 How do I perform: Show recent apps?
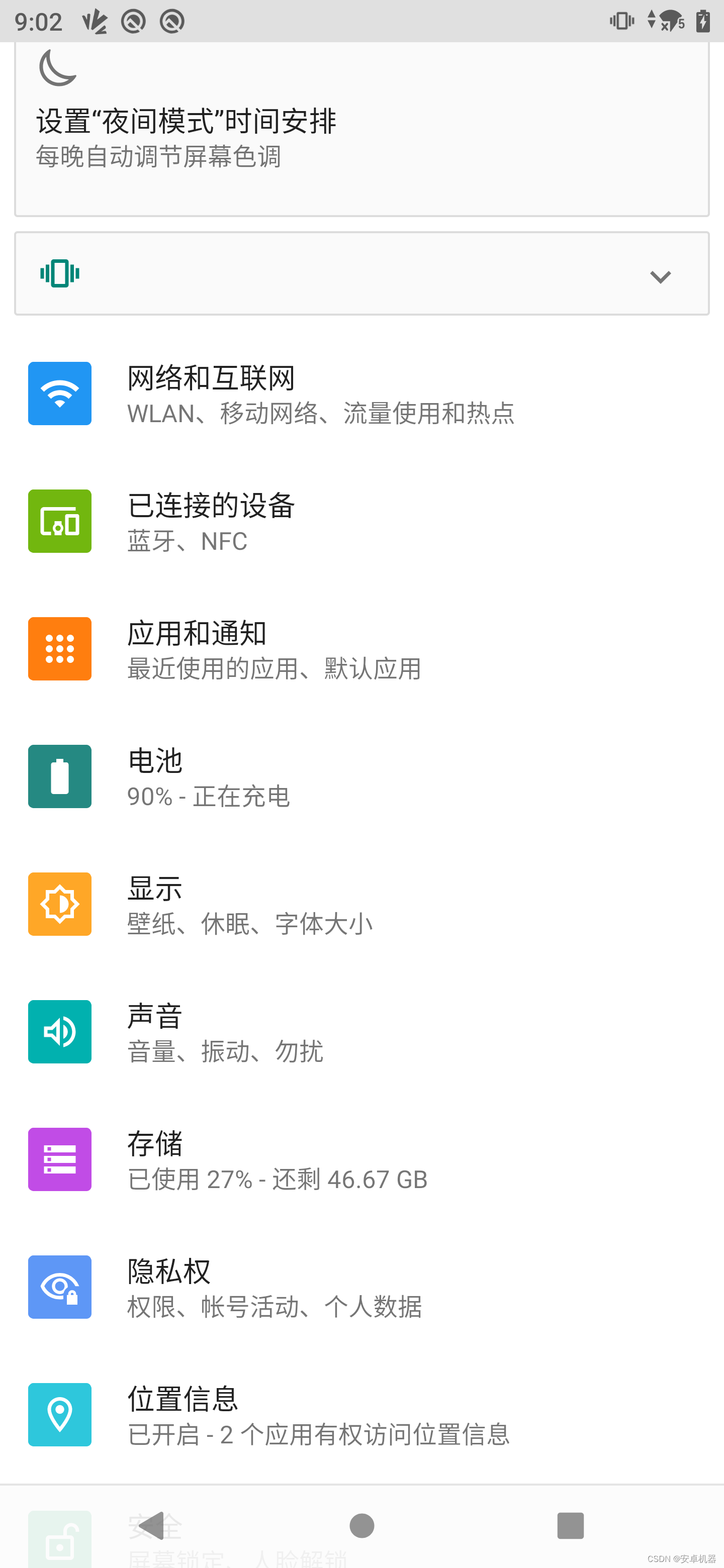tap(570, 1525)
